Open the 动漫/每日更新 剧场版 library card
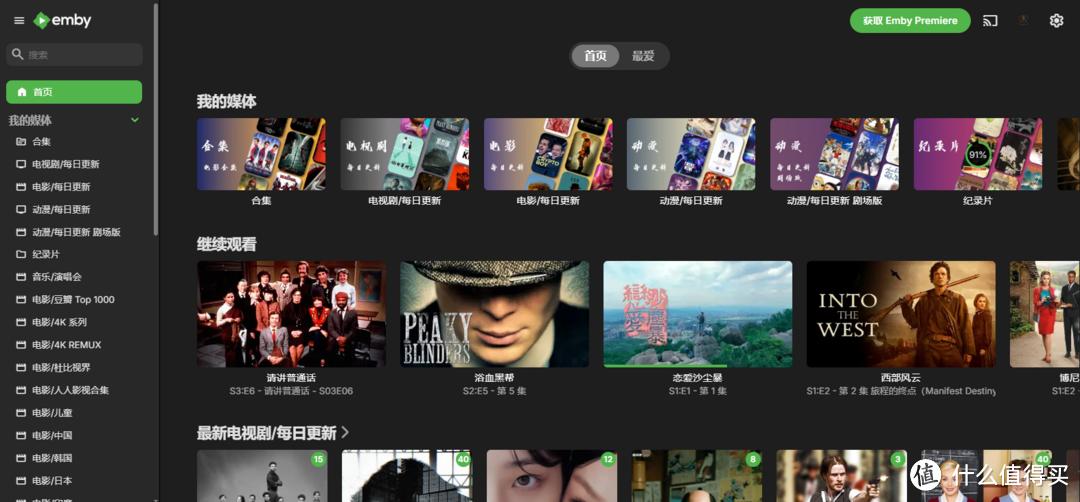Screen dimensions: 1080x502 834,155
